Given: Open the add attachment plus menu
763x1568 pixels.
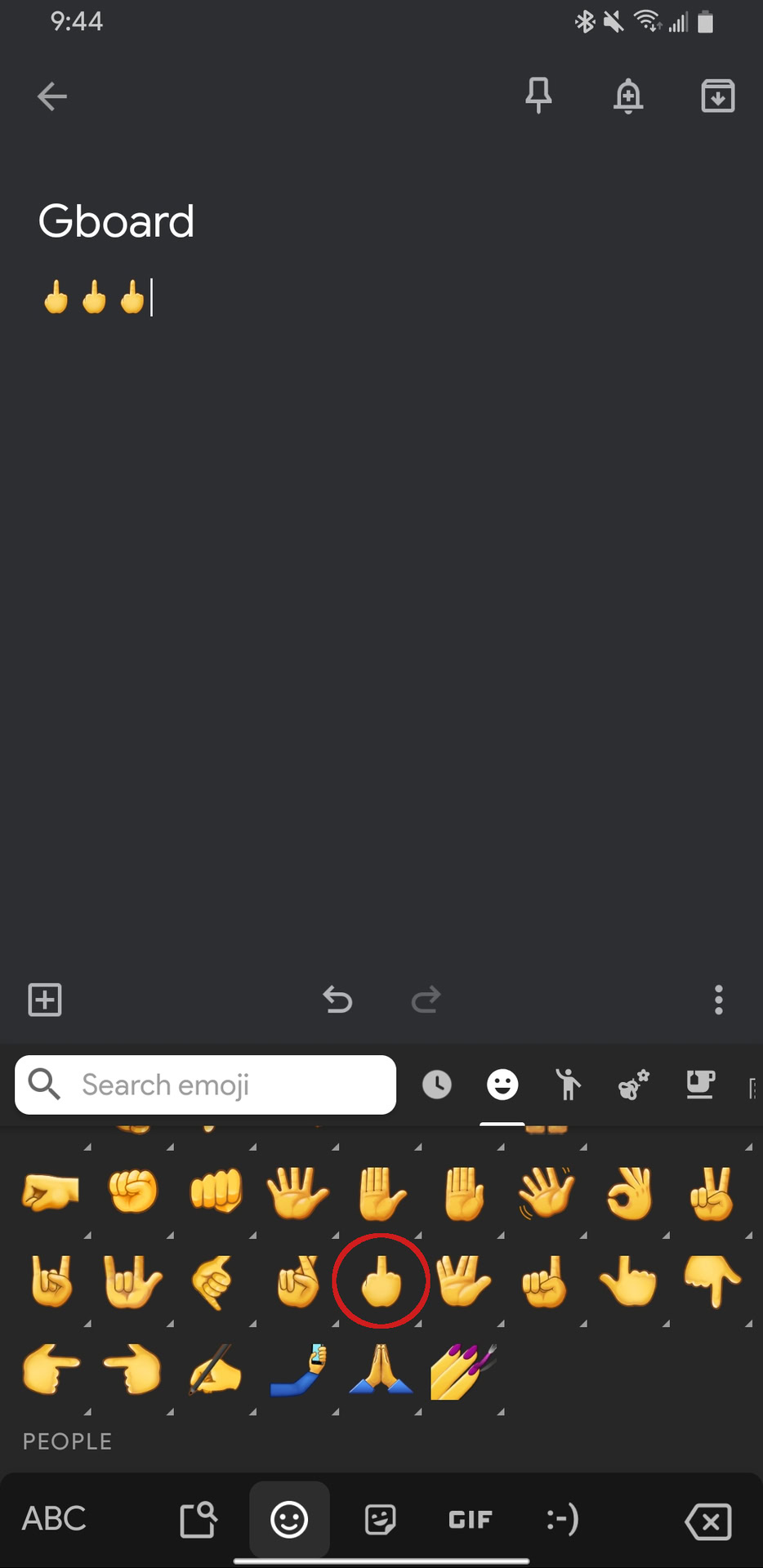Looking at the screenshot, I should click(45, 1000).
